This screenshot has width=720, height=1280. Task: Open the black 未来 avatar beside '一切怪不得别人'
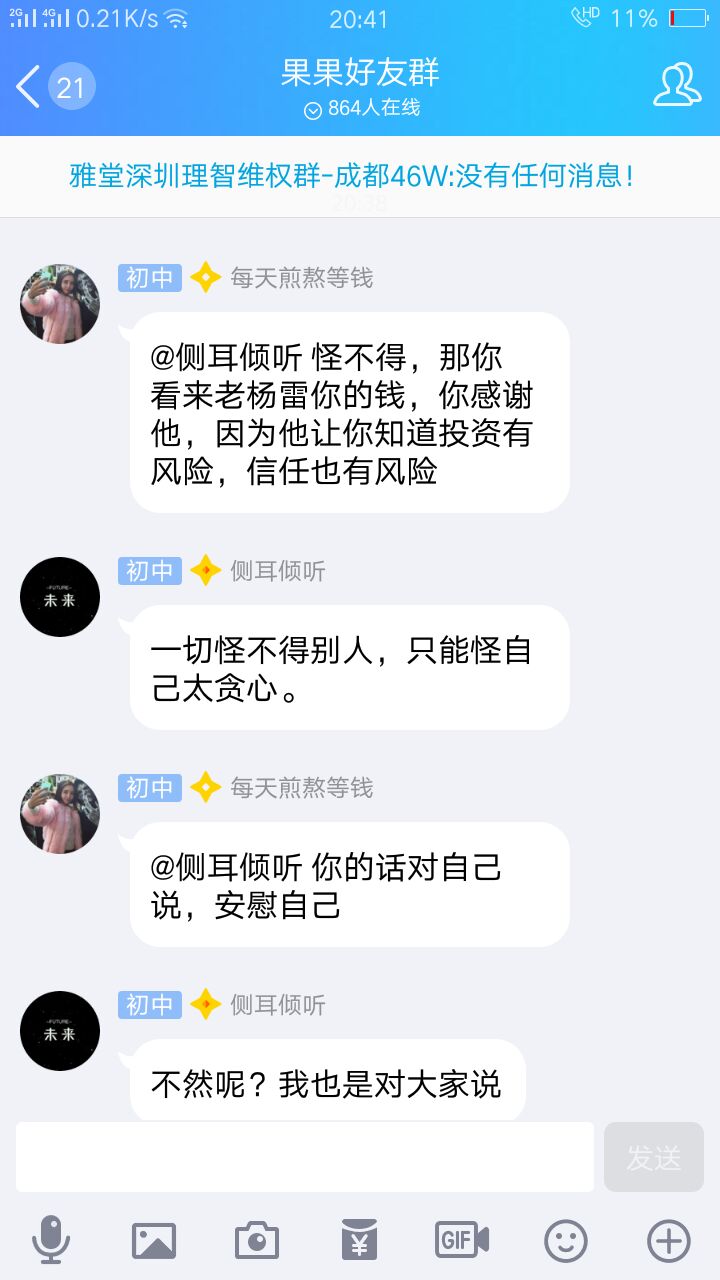pos(60,597)
